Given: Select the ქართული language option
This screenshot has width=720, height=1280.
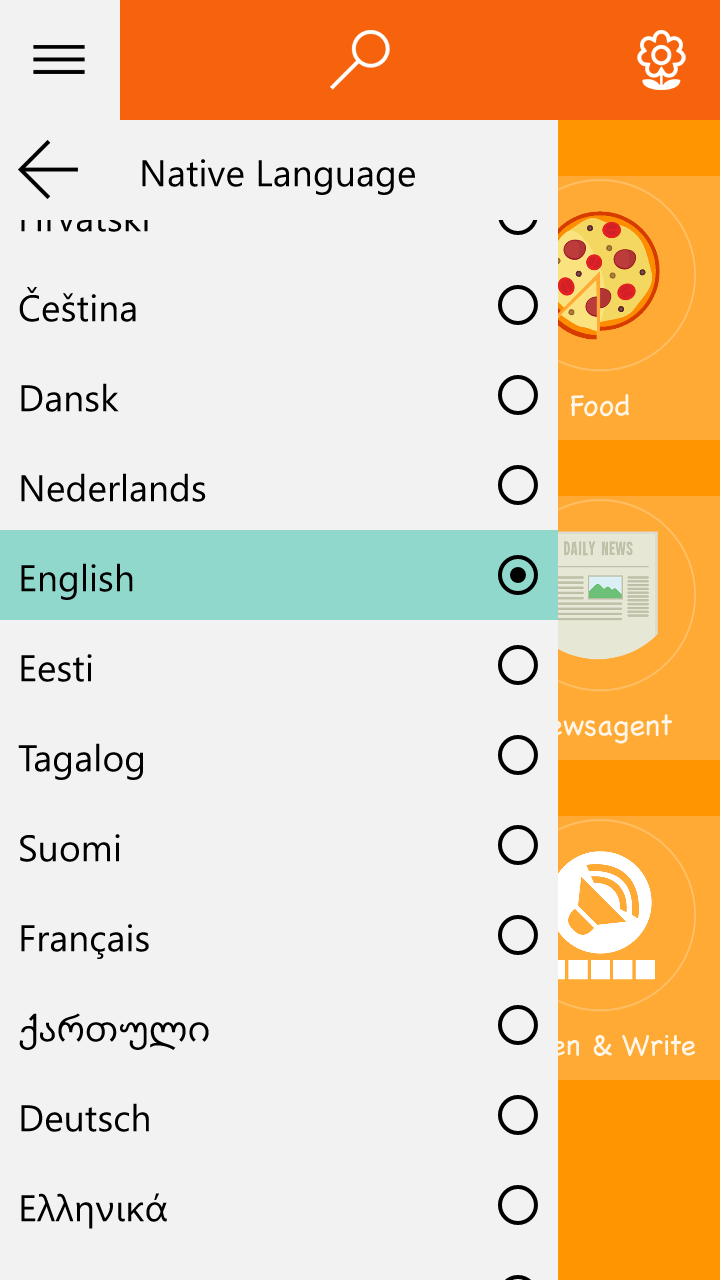Looking at the screenshot, I should tap(278, 1028).
